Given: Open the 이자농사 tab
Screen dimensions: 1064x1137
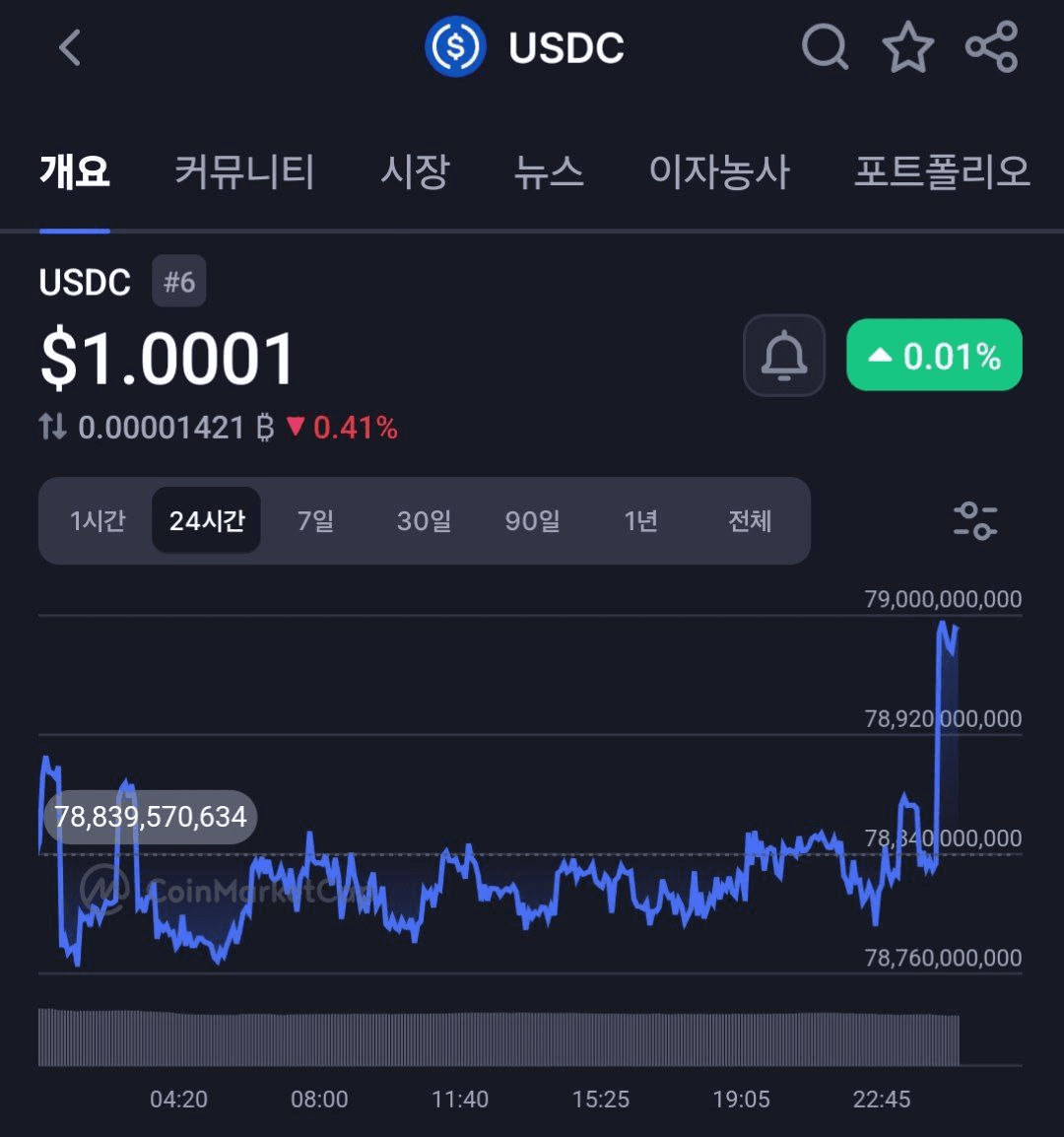Looking at the screenshot, I should 719,171.
